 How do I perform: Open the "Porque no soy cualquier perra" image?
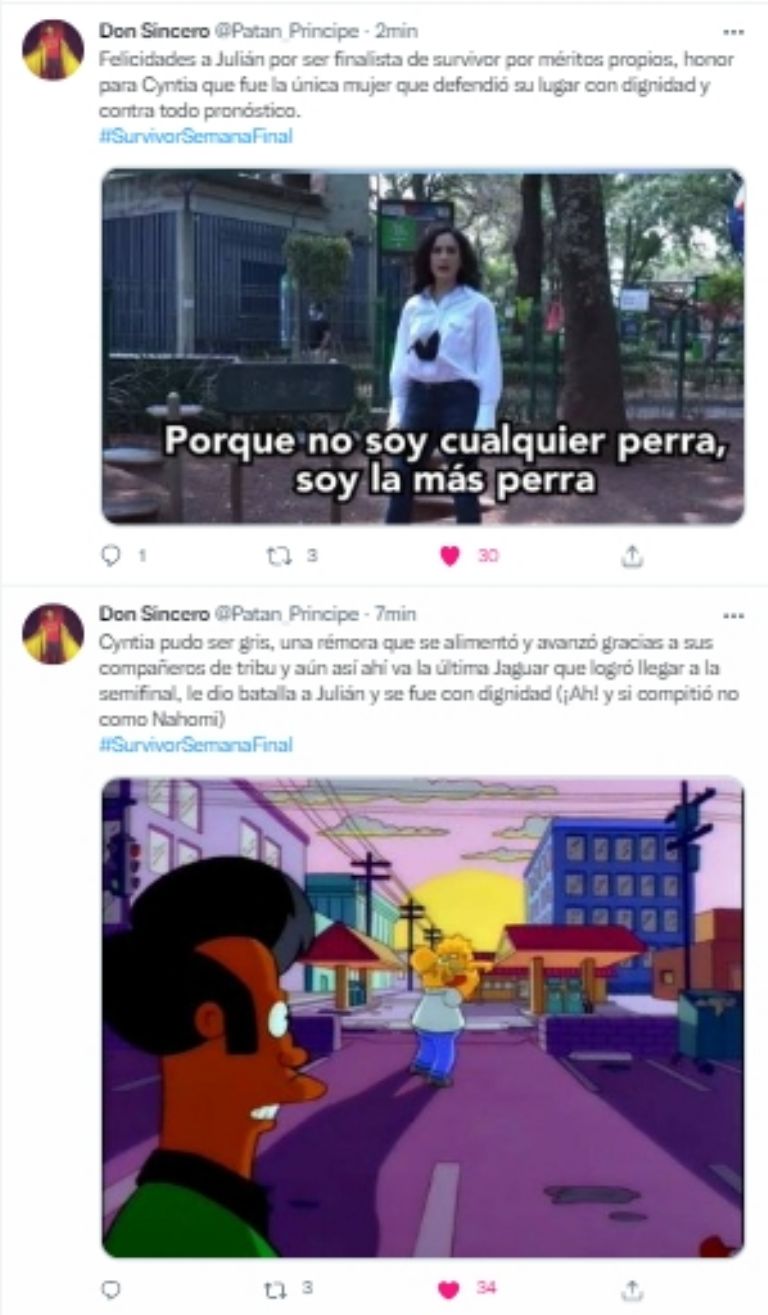pyautogui.click(x=422, y=346)
